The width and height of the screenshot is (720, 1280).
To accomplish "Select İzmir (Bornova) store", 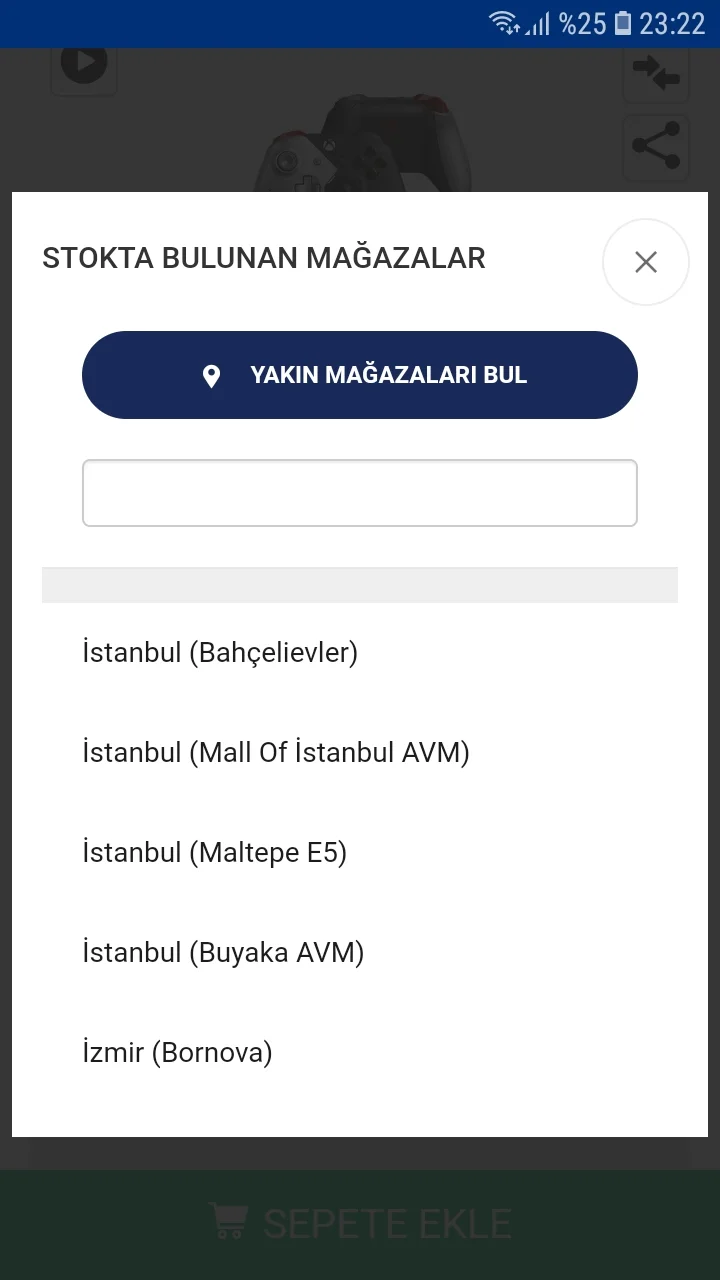I will coord(178,1052).
